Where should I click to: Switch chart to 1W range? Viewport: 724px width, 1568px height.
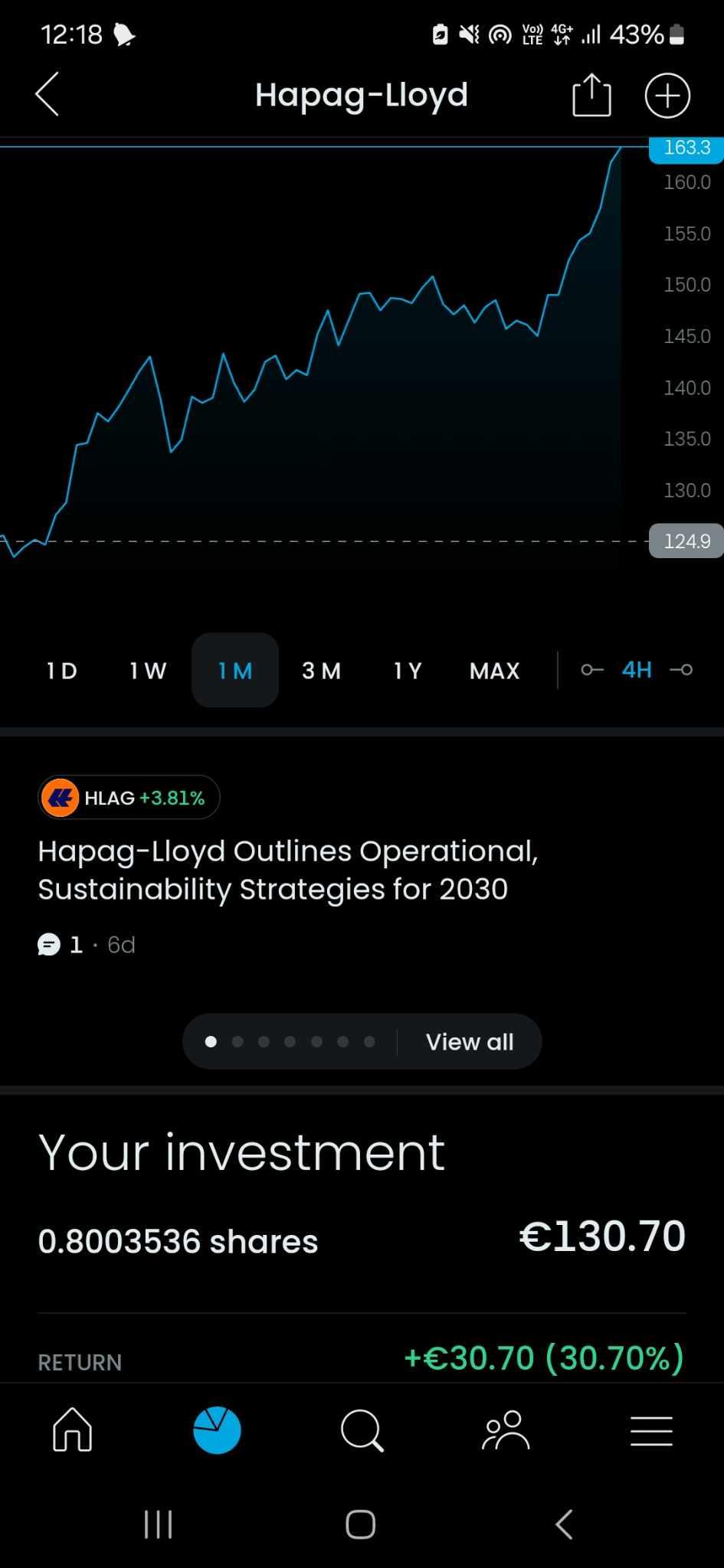148,671
